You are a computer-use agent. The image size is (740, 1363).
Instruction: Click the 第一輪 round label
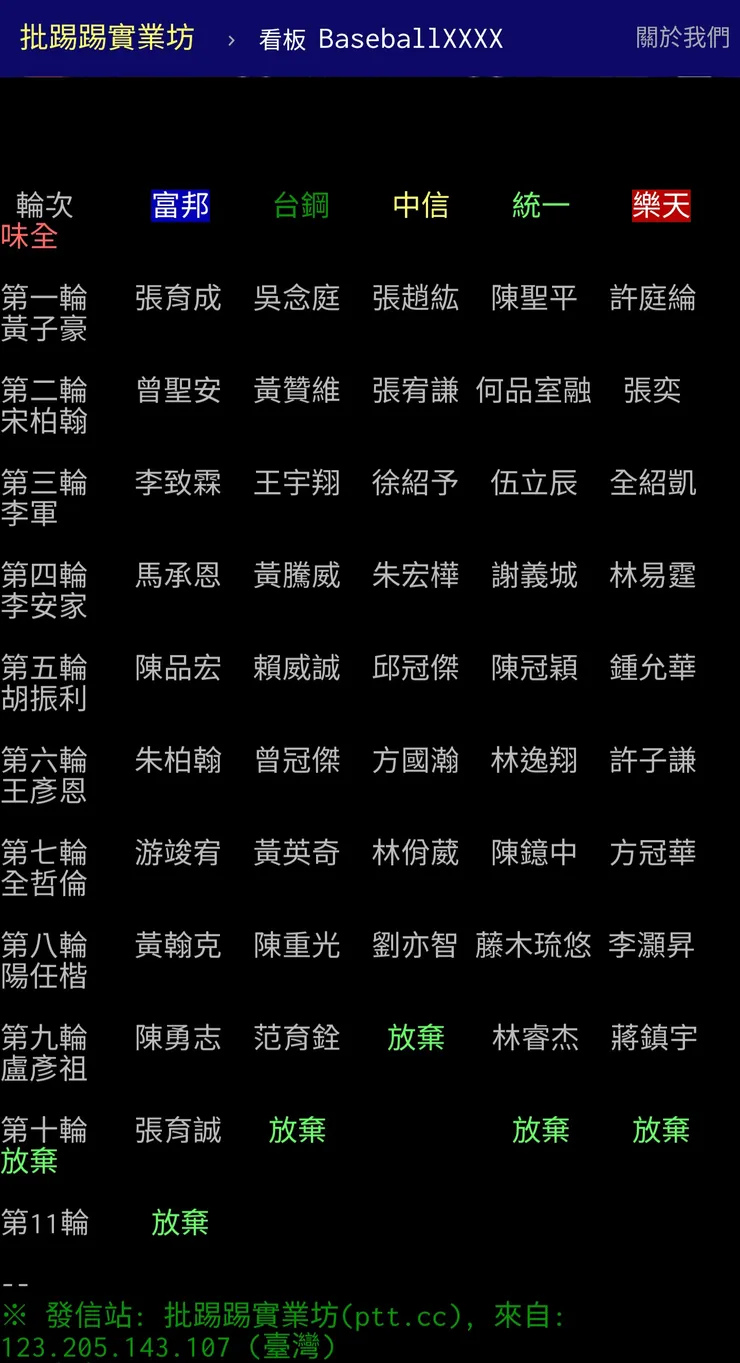pos(45,298)
